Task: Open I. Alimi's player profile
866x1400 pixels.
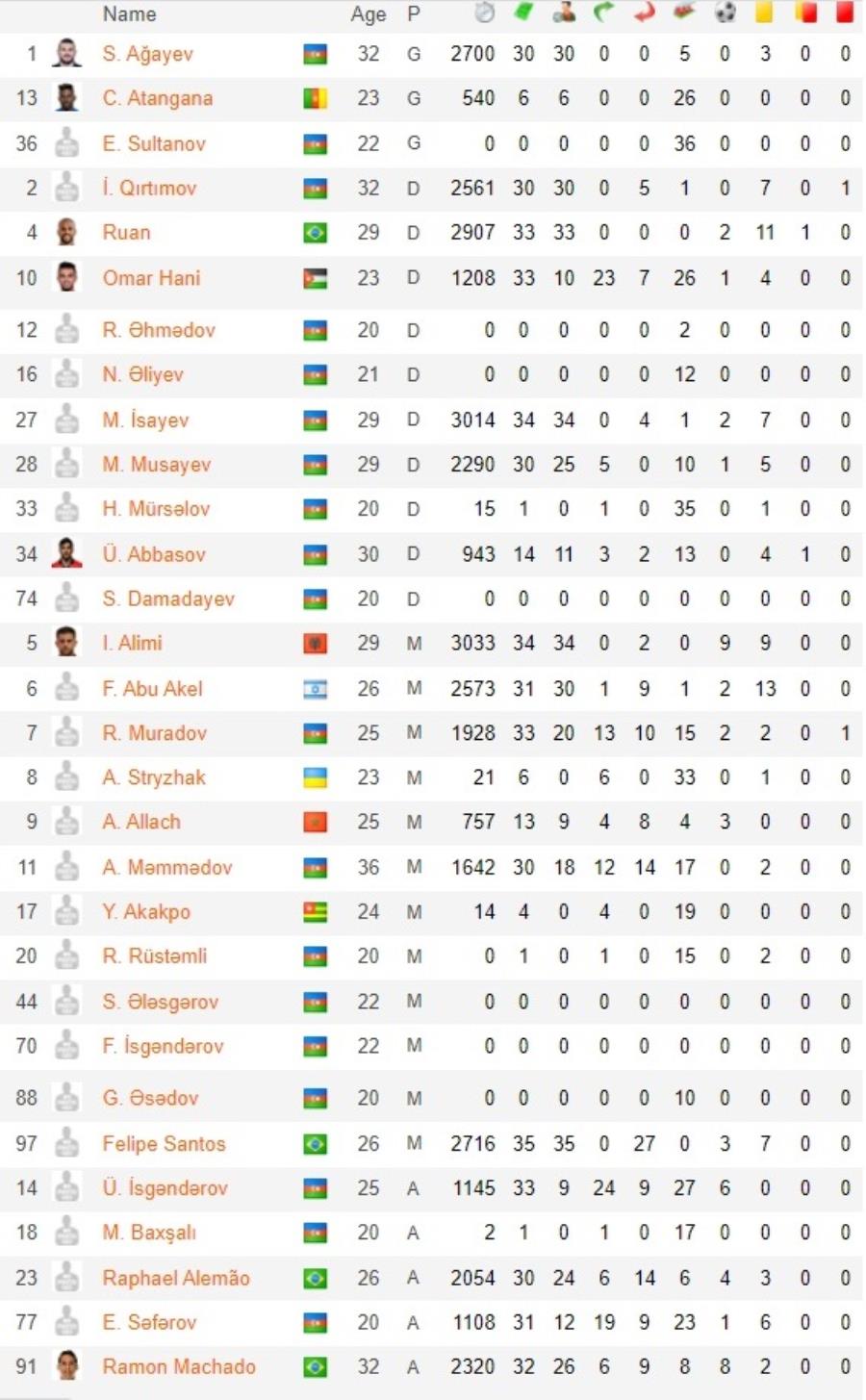Action: tap(132, 643)
